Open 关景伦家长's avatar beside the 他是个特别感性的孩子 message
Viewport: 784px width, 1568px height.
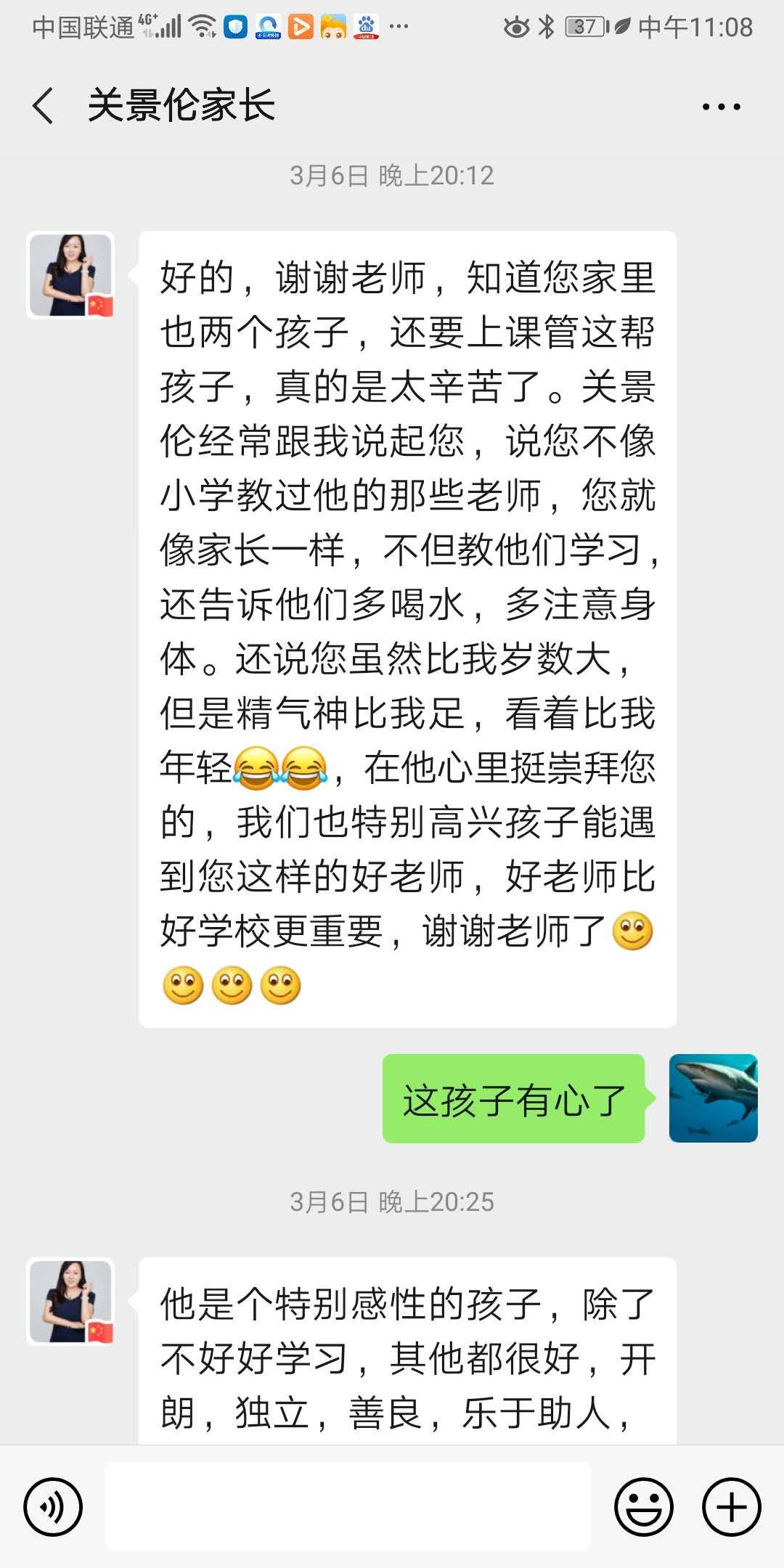70,1302
